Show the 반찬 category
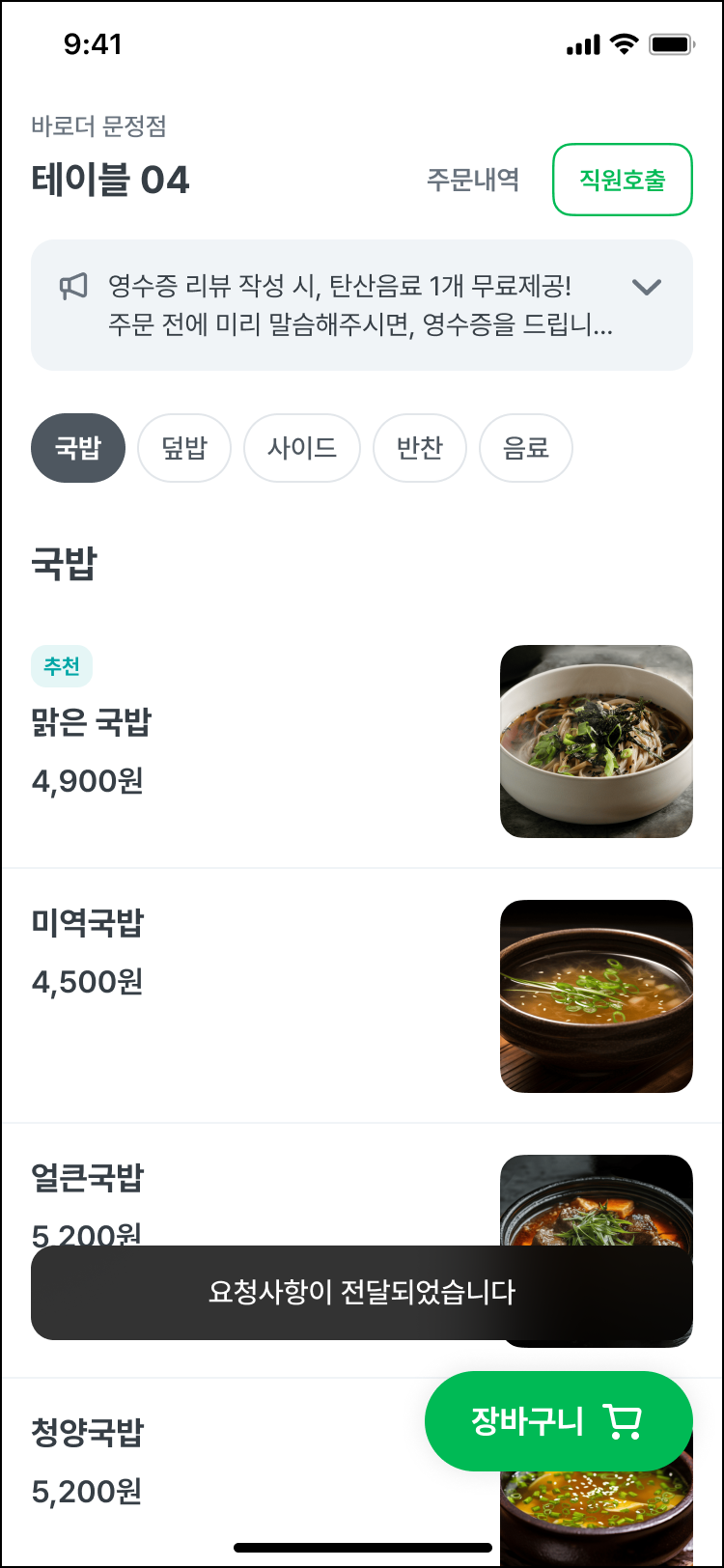The height and width of the screenshot is (1568, 724). [420, 448]
